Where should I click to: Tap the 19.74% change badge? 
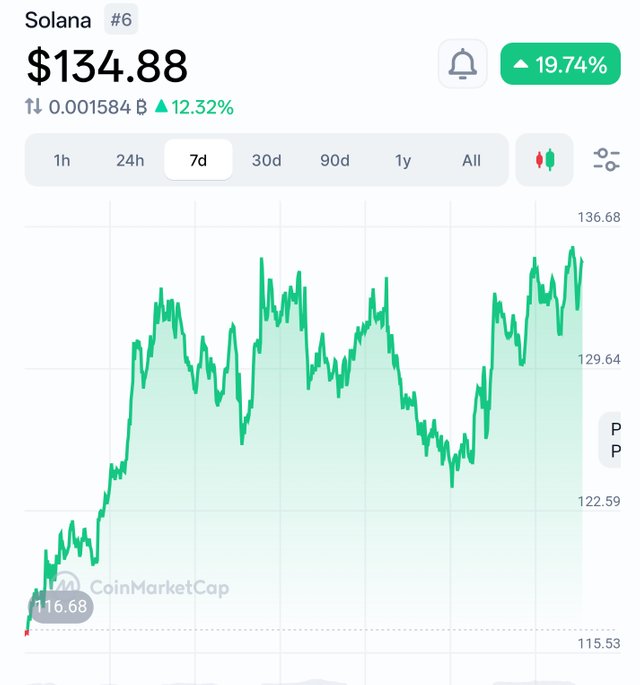pyautogui.click(x=559, y=65)
